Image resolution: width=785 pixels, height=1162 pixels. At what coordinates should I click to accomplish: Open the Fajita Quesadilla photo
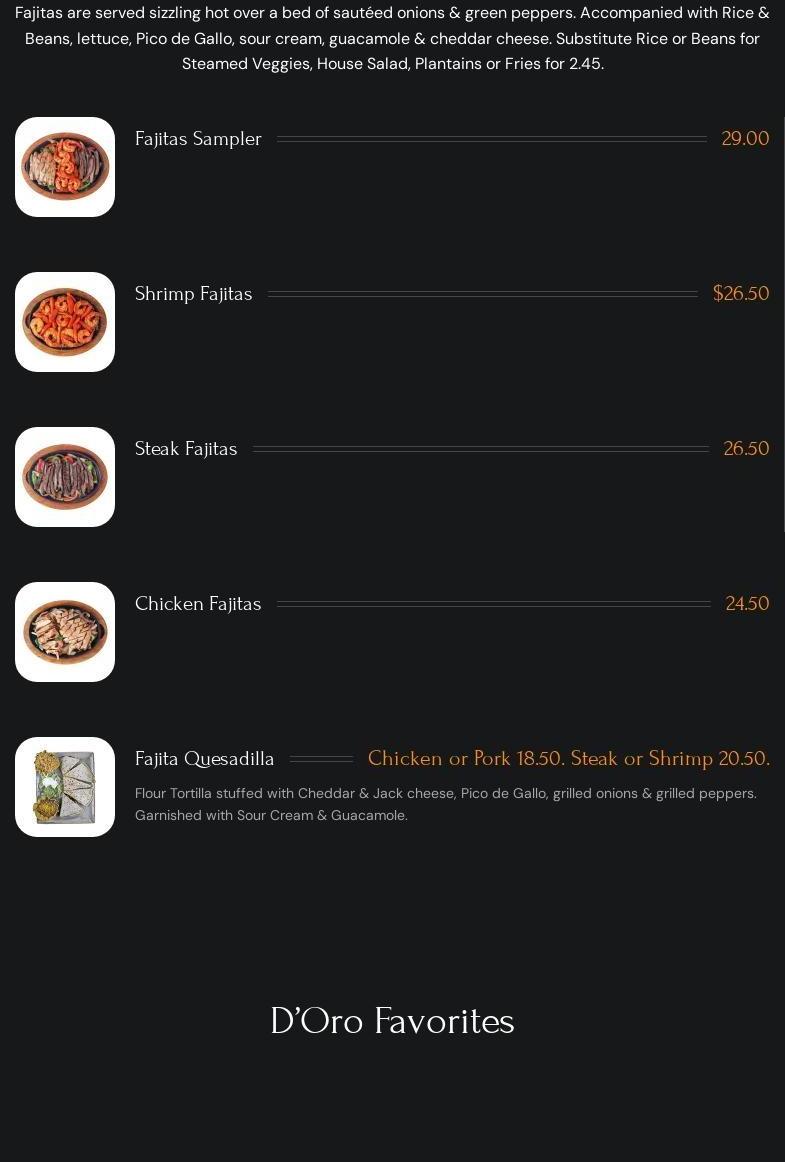(x=65, y=787)
